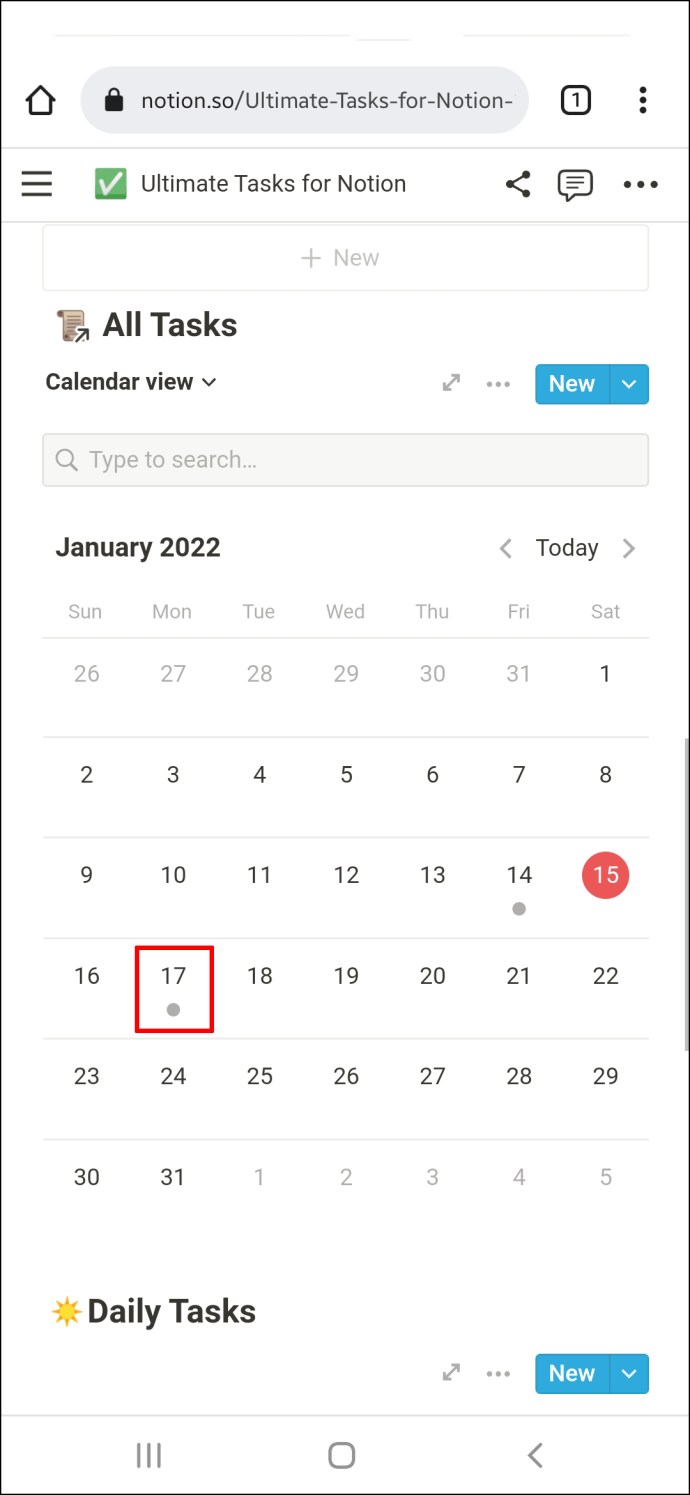
Task: Jump to Today in calendar
Action: [567, 548]
